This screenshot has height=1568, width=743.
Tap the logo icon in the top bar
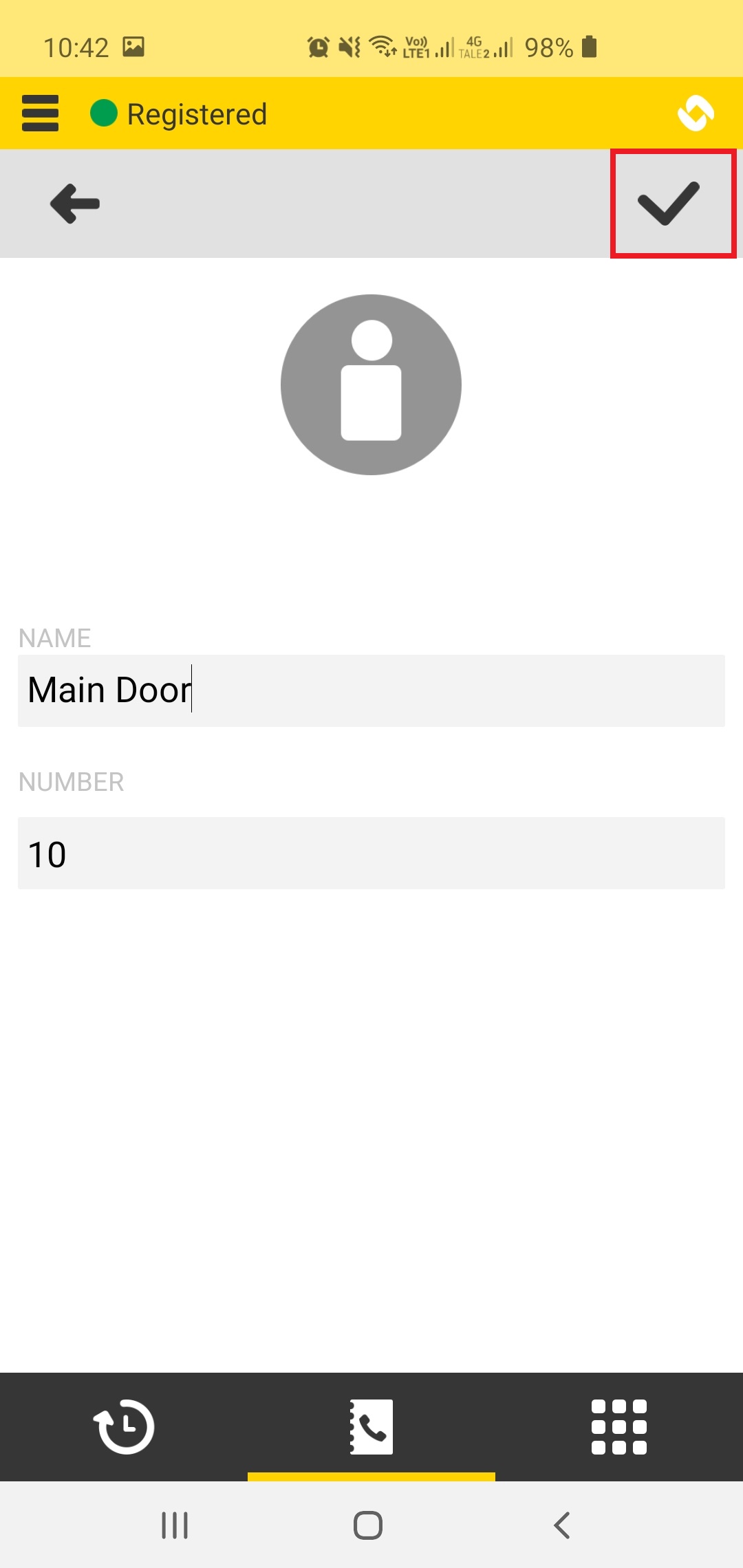click(696, 113)
